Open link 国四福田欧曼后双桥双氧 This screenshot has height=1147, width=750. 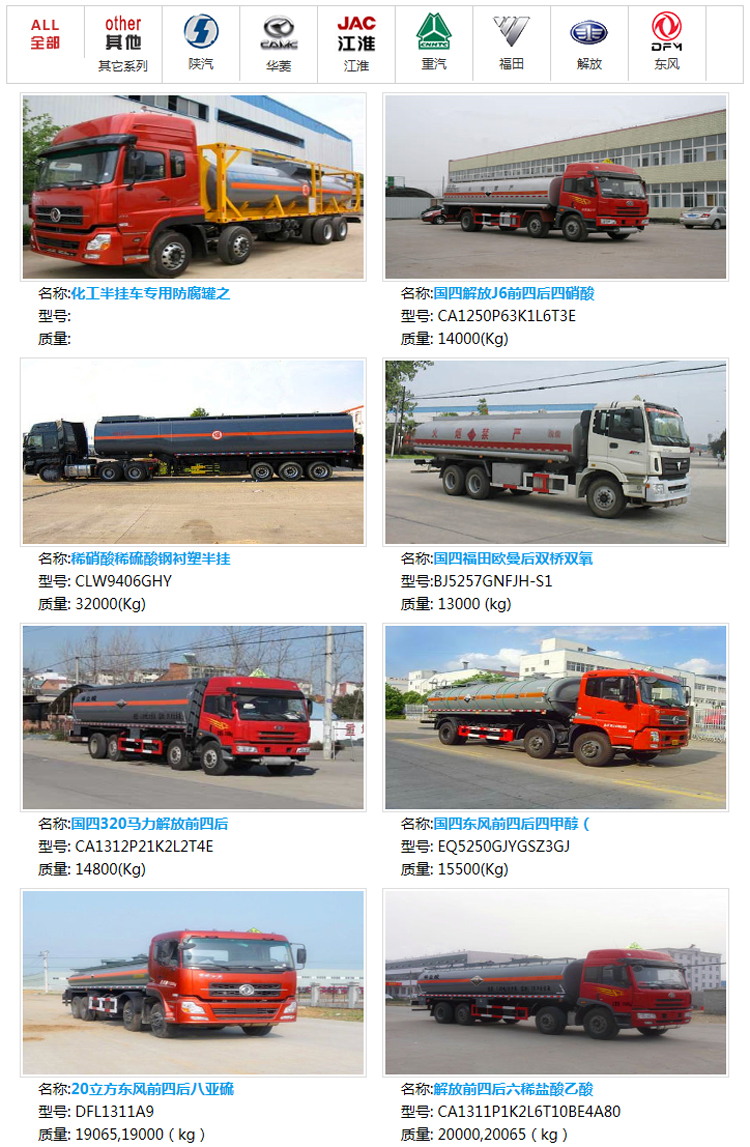pyautogui.click(x=513, y=558)
